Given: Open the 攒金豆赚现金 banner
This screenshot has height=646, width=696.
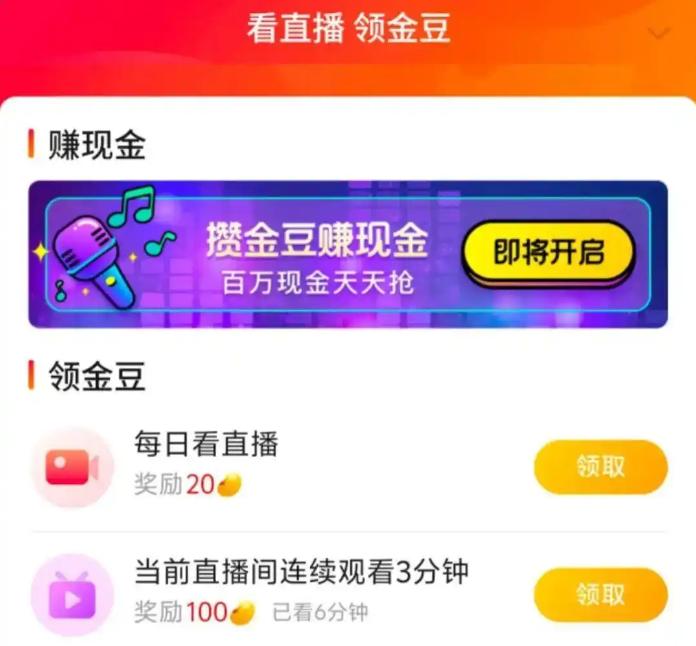Looking at the screenshot, I should point(316,254).
